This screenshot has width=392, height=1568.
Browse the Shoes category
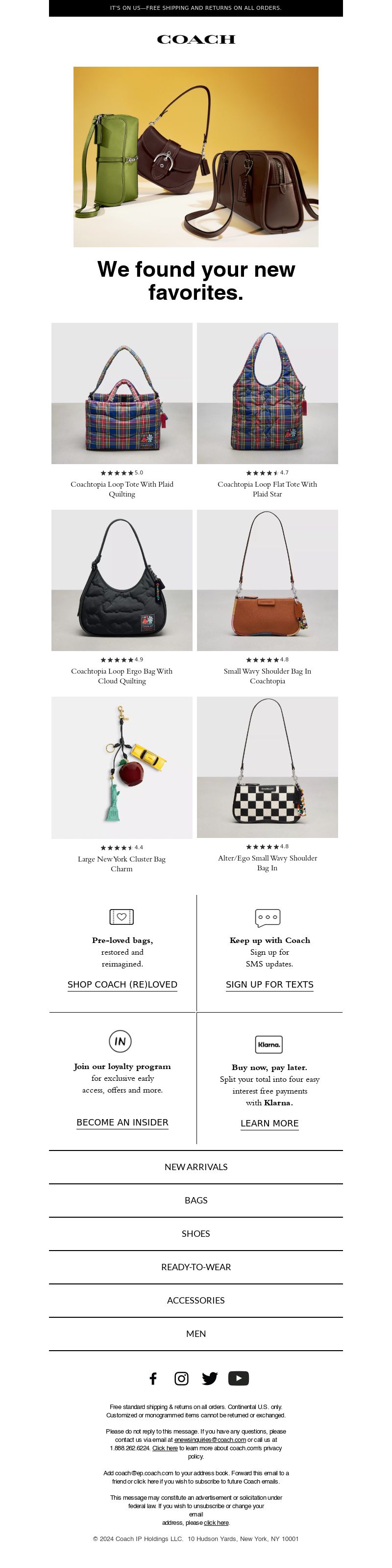(x=196, y=1234)
